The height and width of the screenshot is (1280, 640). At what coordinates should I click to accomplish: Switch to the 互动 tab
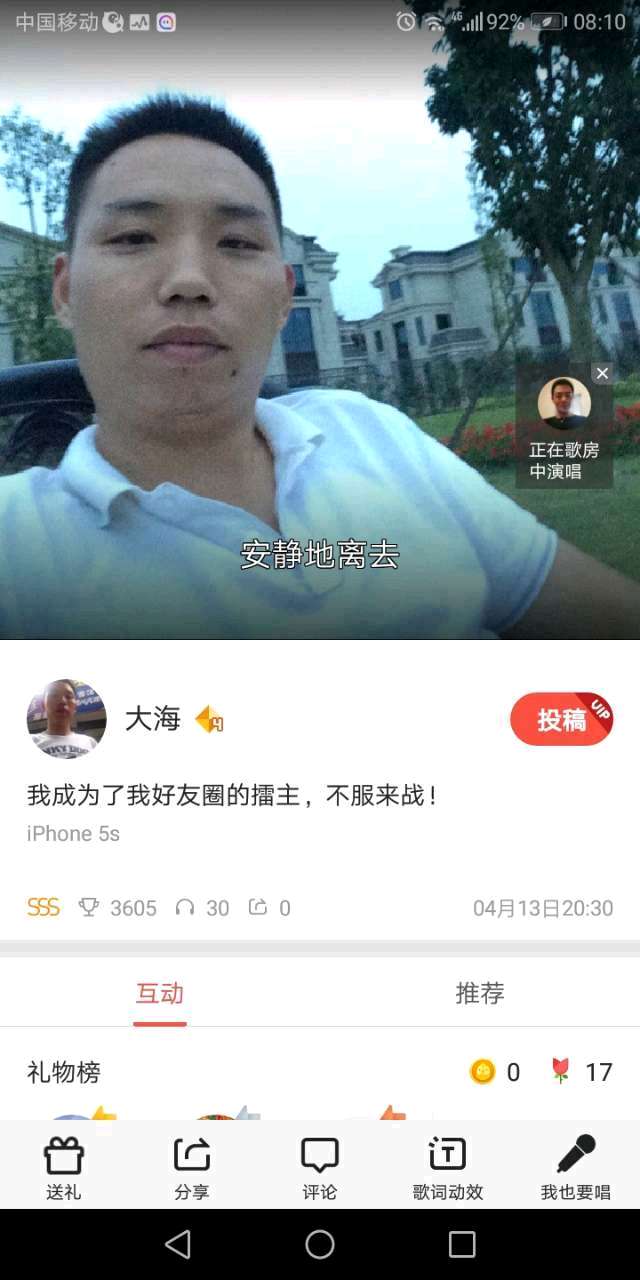[160, 994]
